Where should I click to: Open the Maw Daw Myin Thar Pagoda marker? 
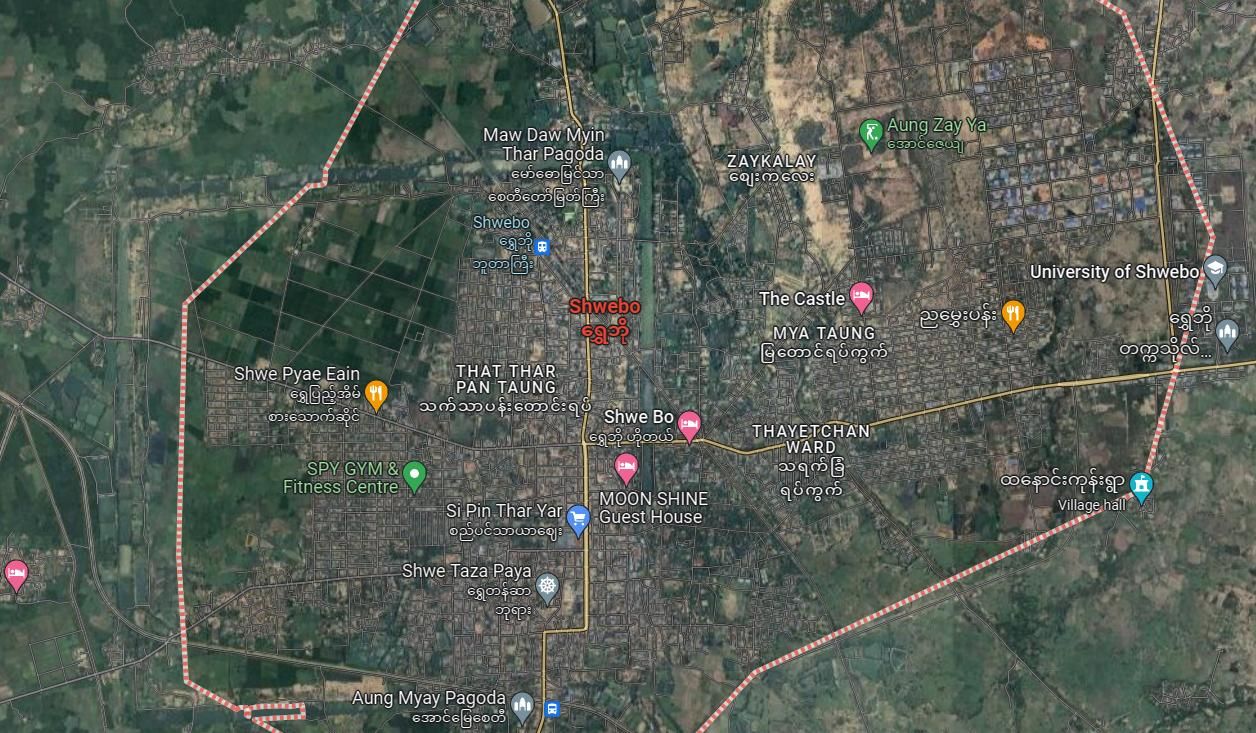tap(620, 164)
